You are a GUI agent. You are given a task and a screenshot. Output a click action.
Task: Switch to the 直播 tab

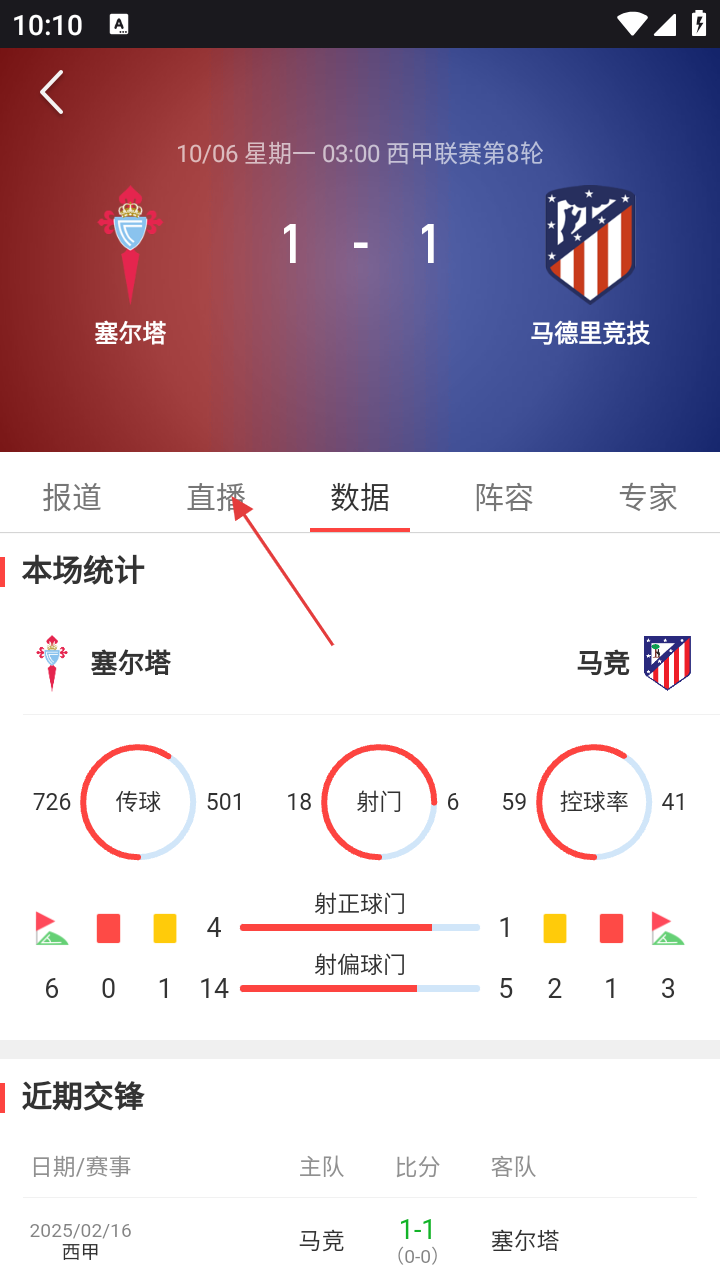tap(216, 497)
